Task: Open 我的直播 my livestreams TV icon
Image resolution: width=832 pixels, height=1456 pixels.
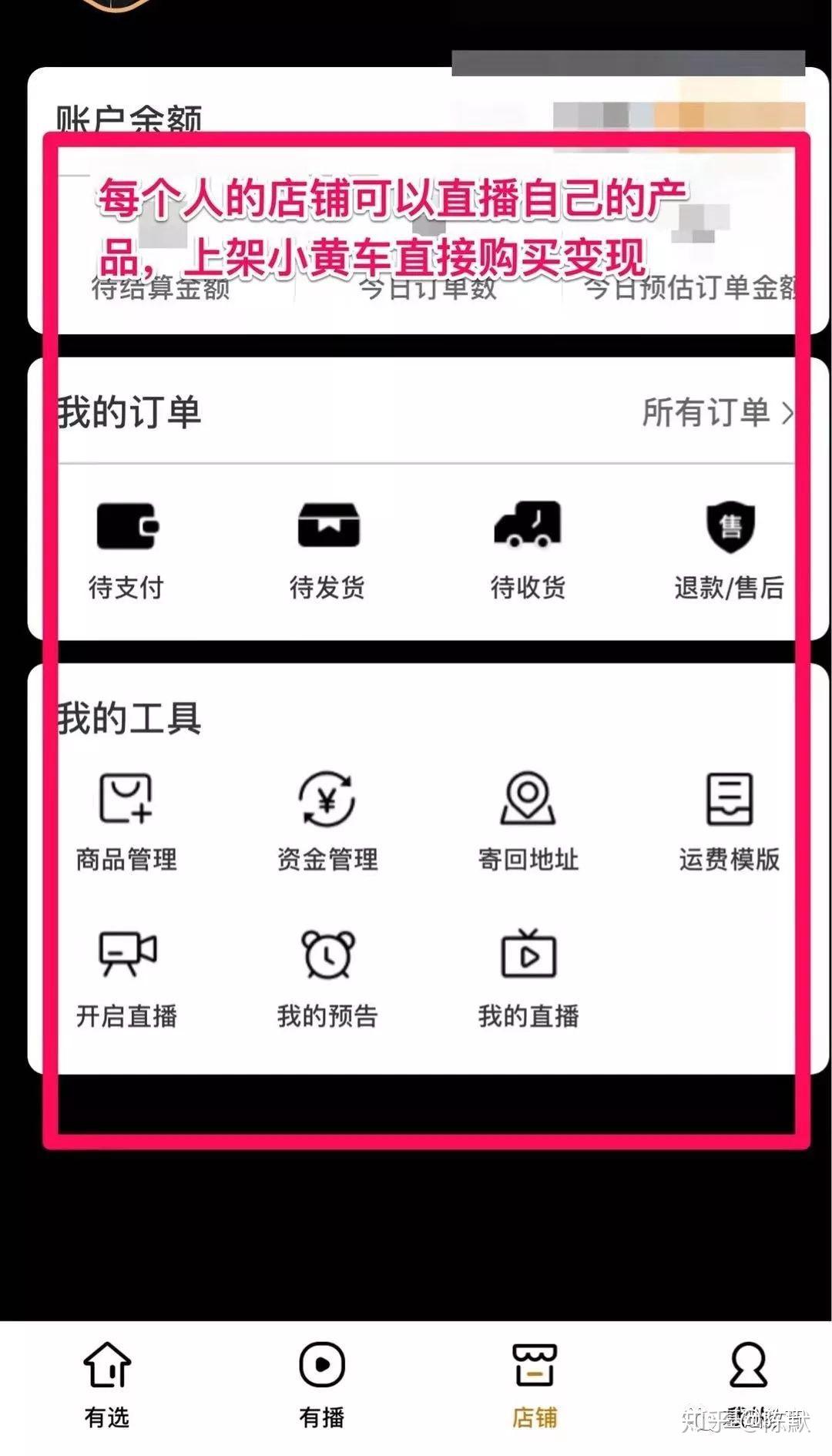Action: coord(528,955)
